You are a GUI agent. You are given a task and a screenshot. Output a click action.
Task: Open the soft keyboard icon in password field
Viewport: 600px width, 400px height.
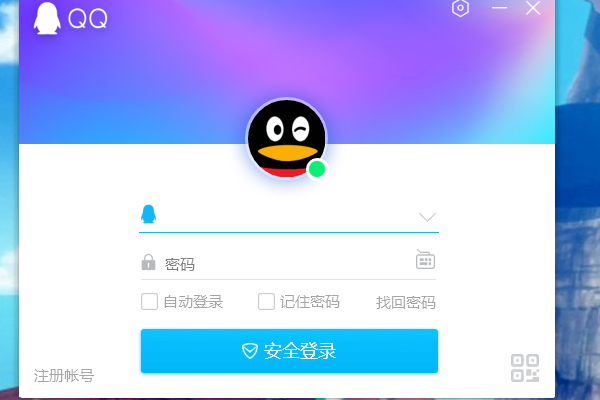click(x=426, y=261)
